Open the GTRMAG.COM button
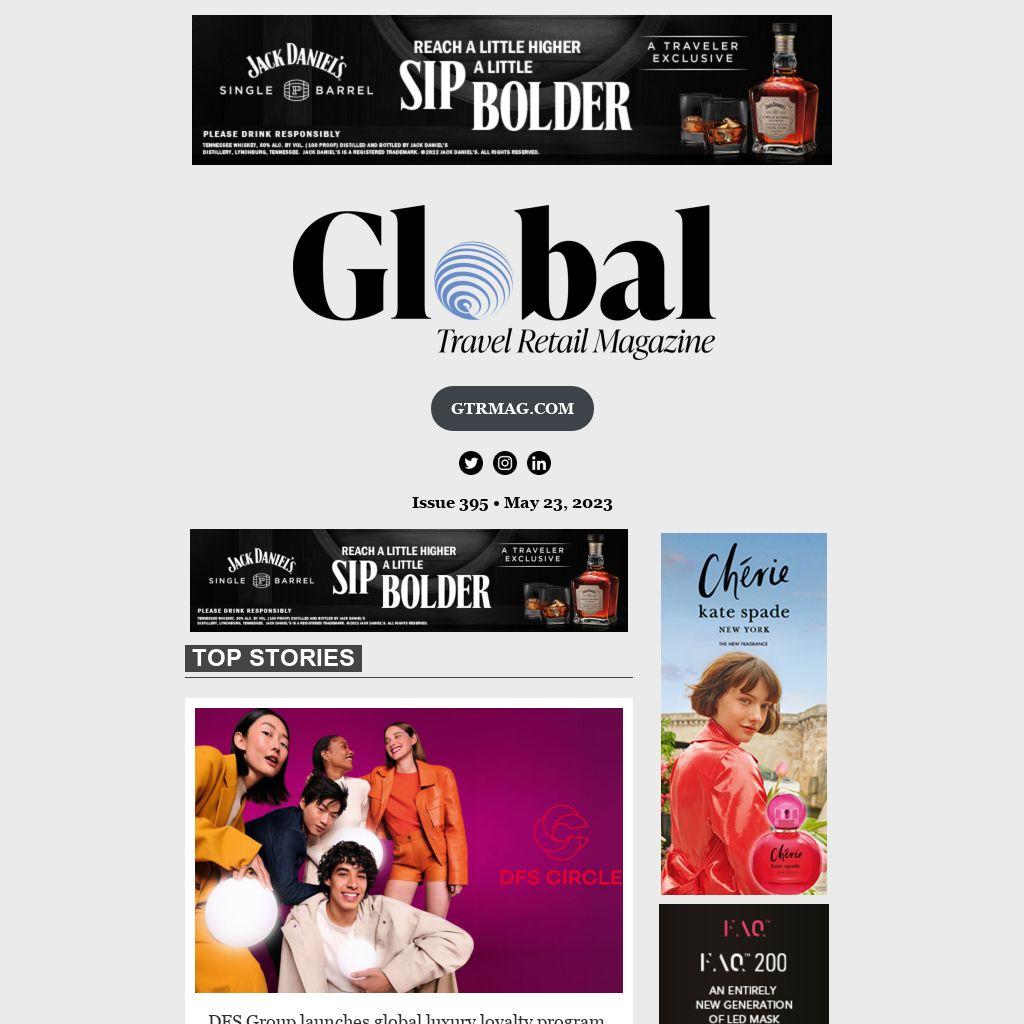Screen dimensions: 1024x1024 click(512, 408)
